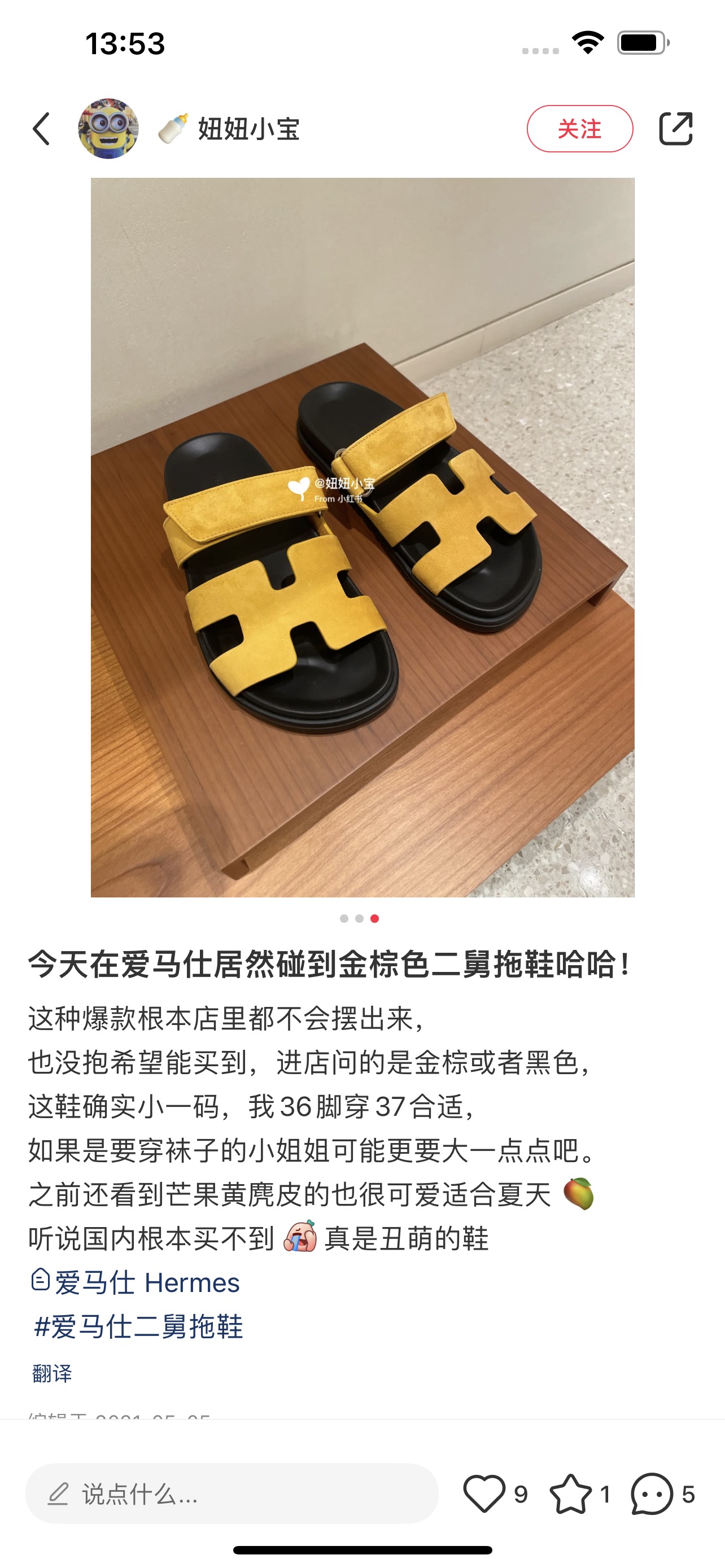Like this post with the heart
725x1568 pixels.
[x=484, y=1493]
